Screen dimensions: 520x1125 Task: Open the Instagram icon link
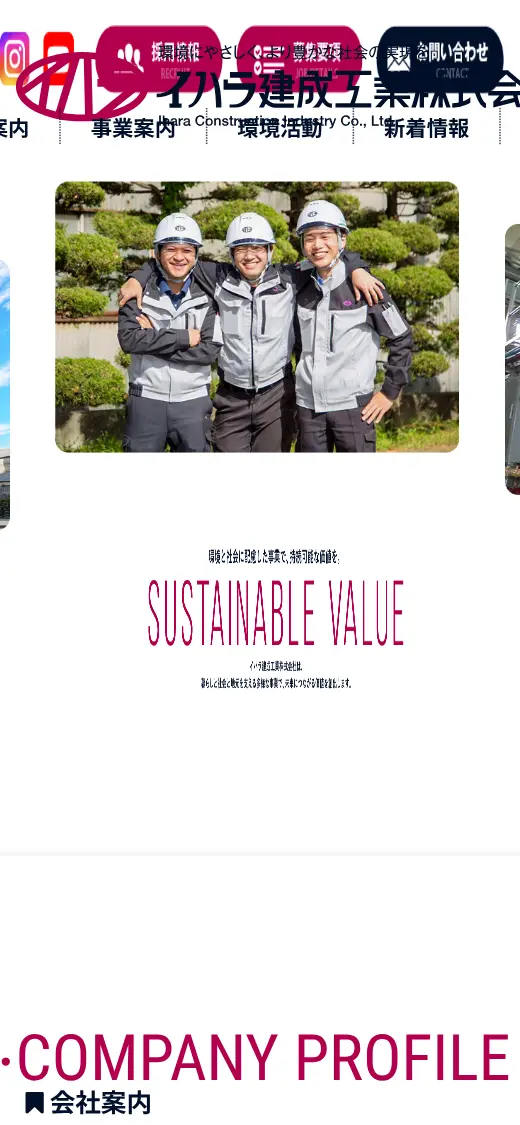coord(14,58)
